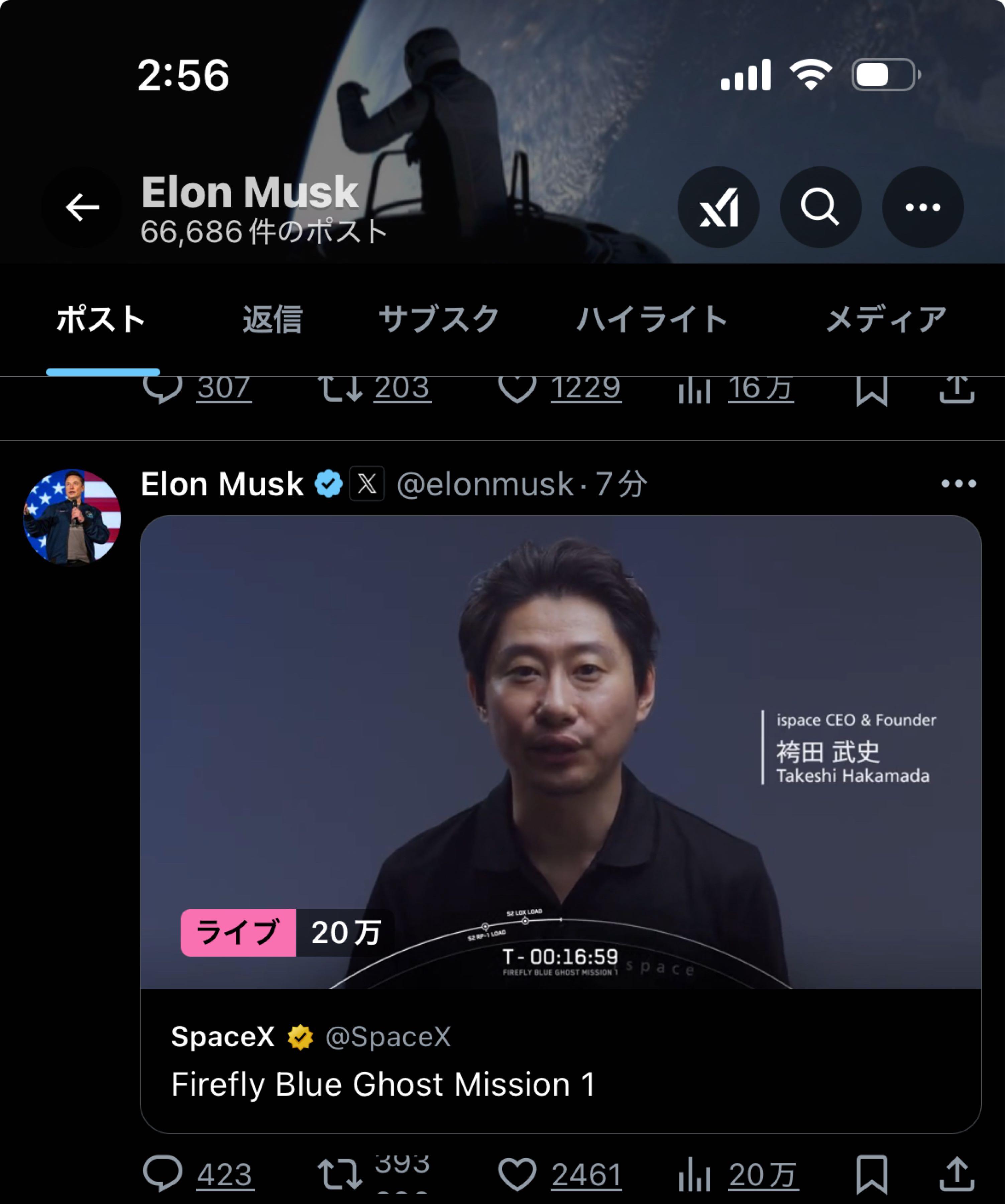This screenshot has width=1005, height=1204.
Task: Switch to the 返信 tab
Action: 272,319
